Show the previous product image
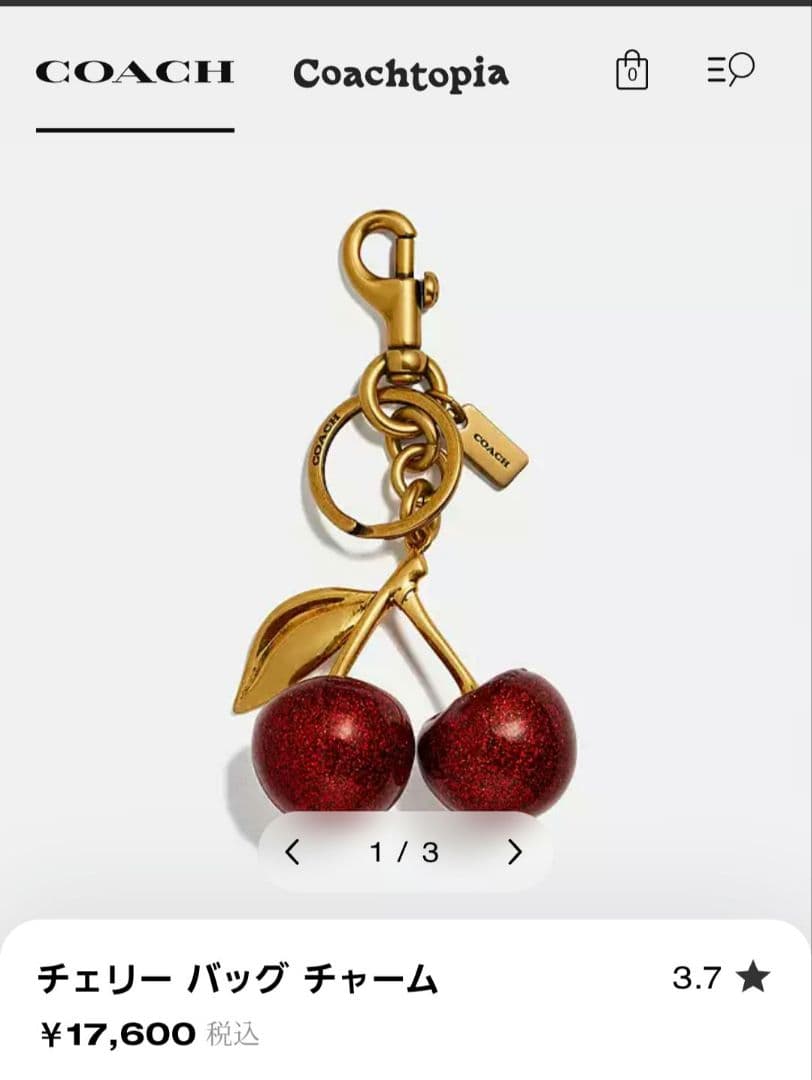Image resolution: width=812 pixels, height=1080 pixels. (x=292, y=852)
